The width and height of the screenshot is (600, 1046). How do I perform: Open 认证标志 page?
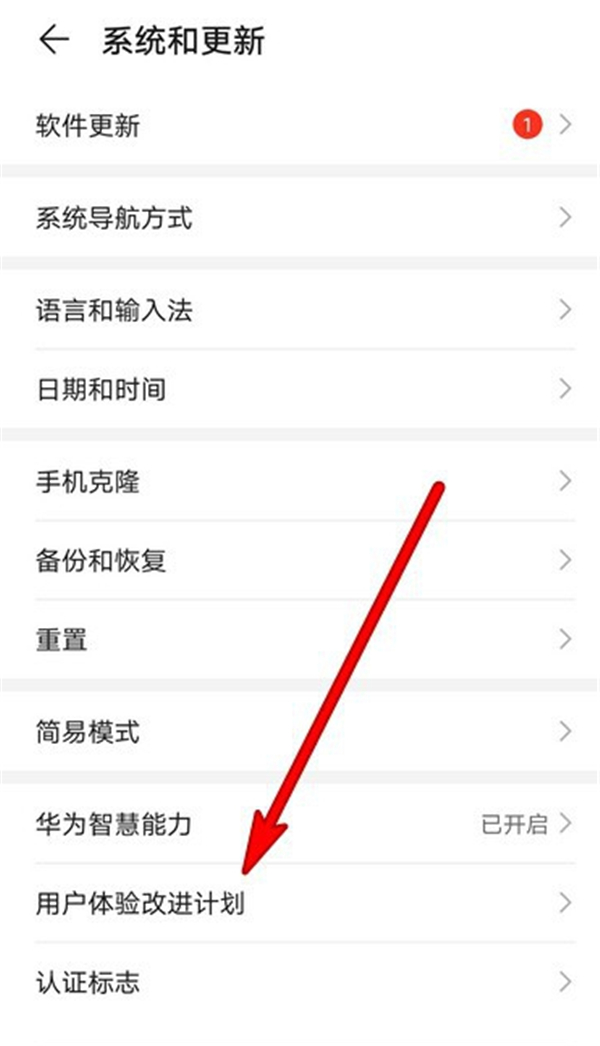300,982
